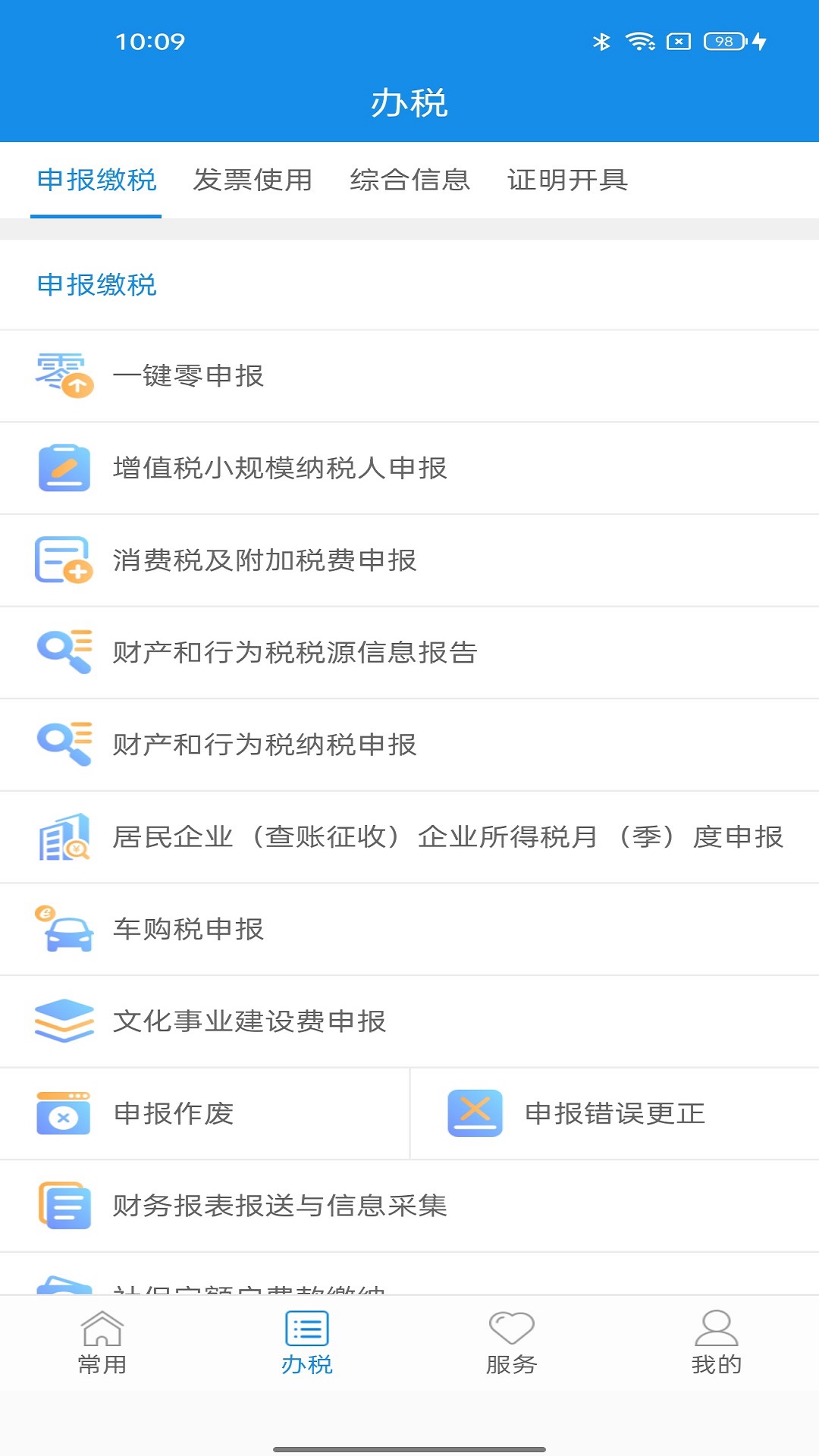The height and width of the screenshot is (1456, 819).
Task: Go to the 常用 bottom tab
Action: click(102, 1343)
